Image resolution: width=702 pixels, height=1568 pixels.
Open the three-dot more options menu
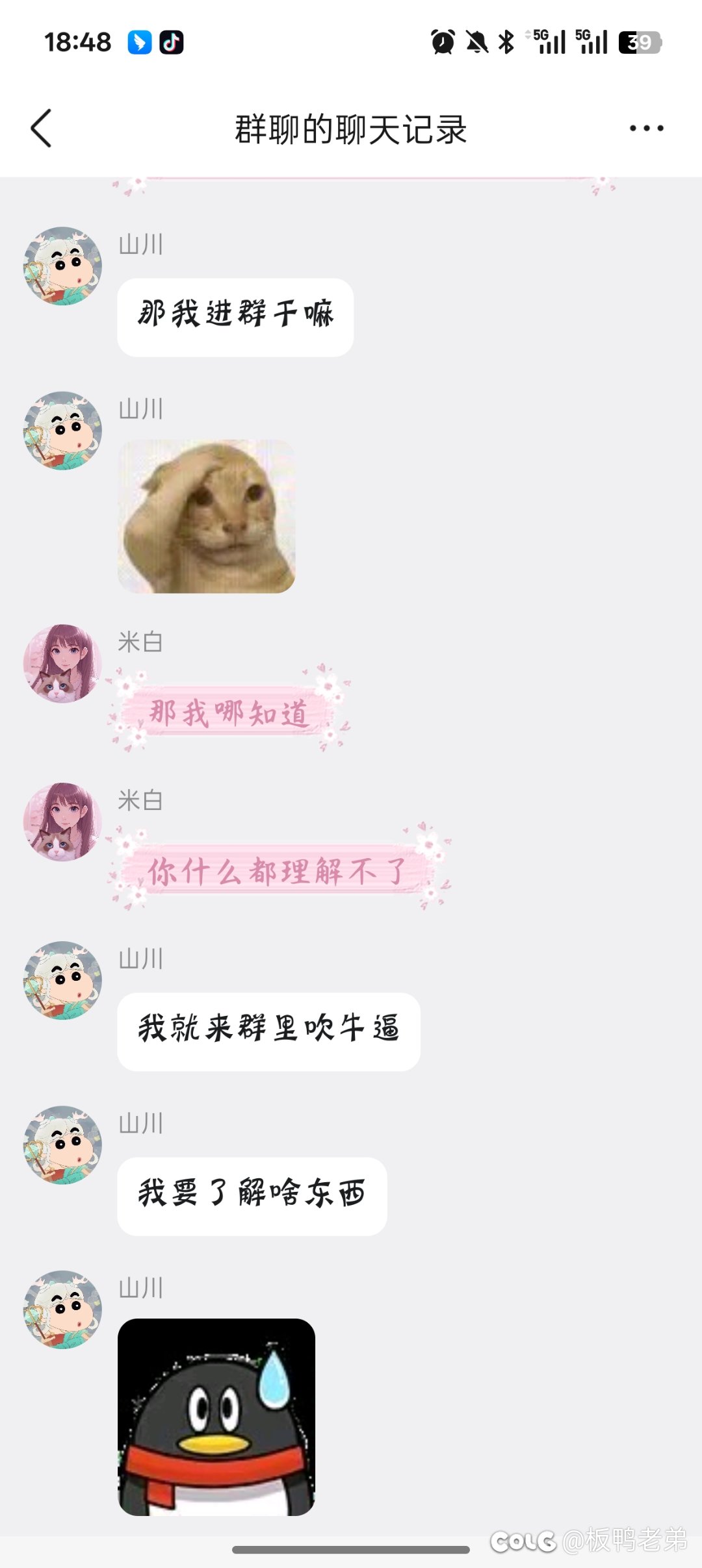tap(646, 128)
